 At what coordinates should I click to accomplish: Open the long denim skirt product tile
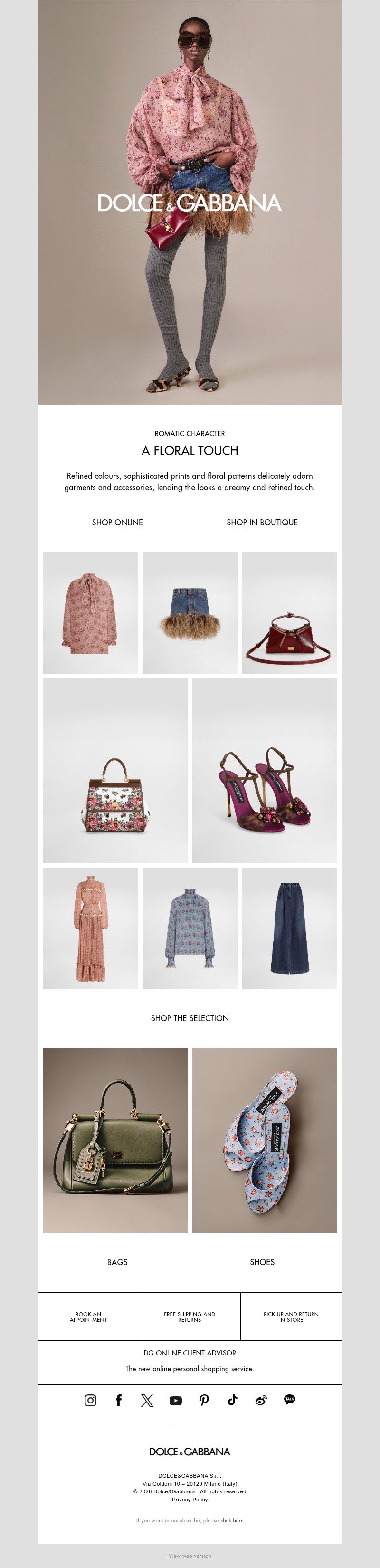[x=289, y=928]
